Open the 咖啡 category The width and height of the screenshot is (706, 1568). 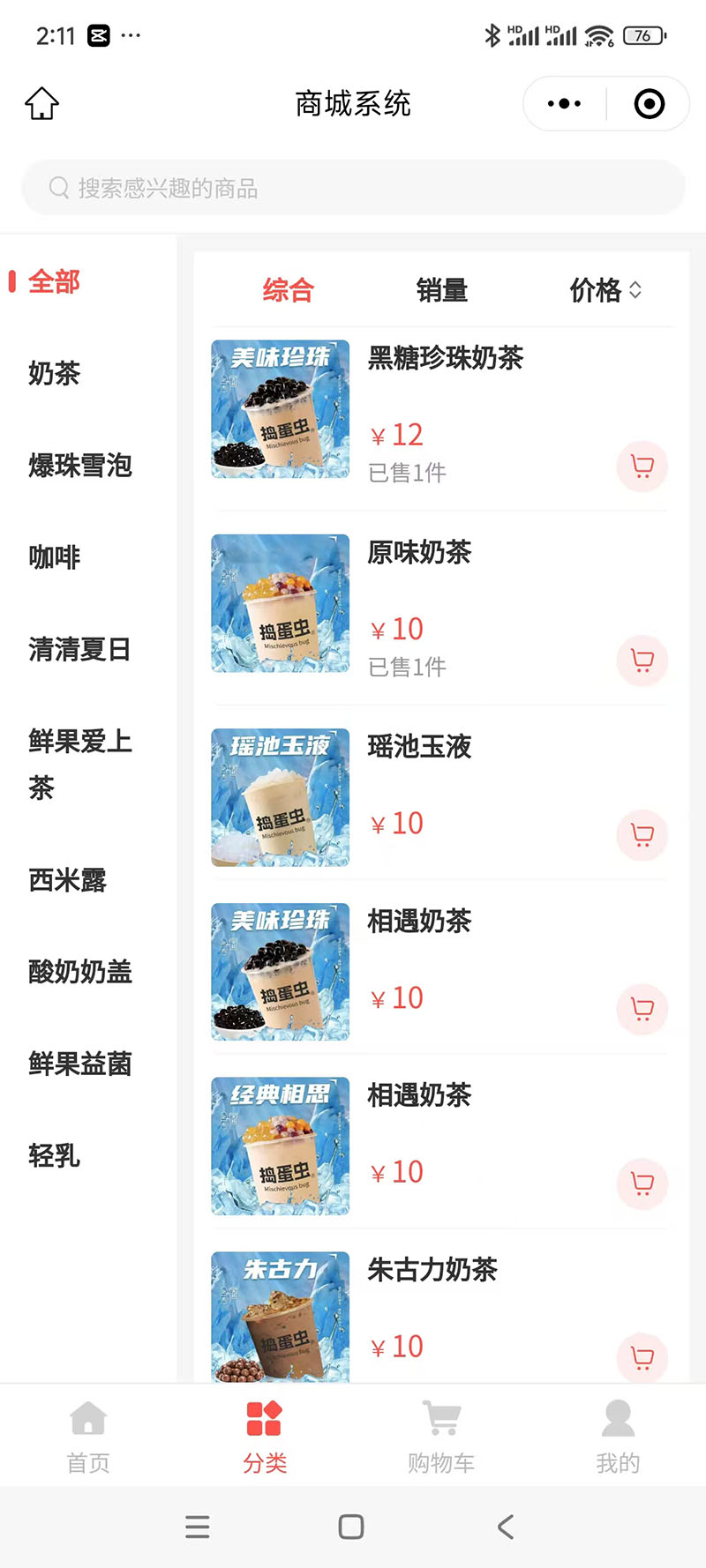54,556
